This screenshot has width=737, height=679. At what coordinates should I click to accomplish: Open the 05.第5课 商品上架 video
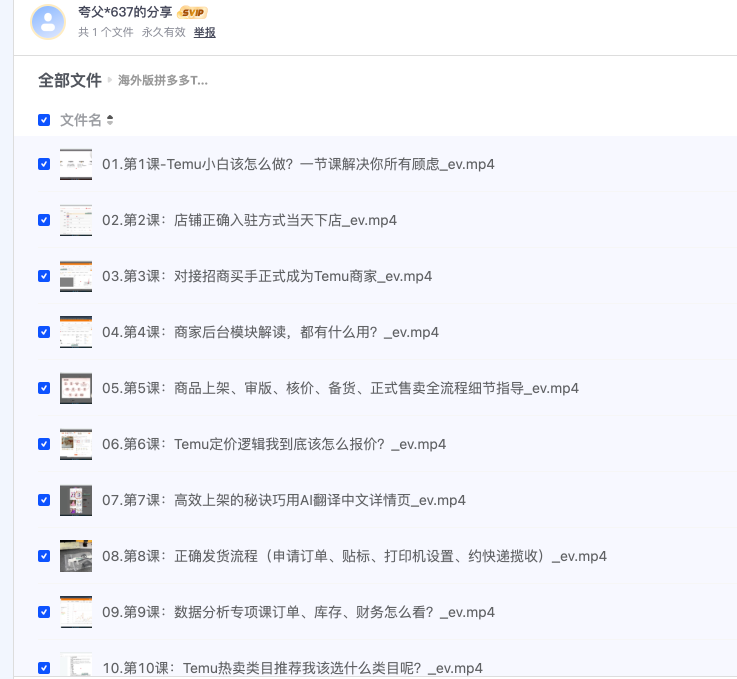coord(340,388)
